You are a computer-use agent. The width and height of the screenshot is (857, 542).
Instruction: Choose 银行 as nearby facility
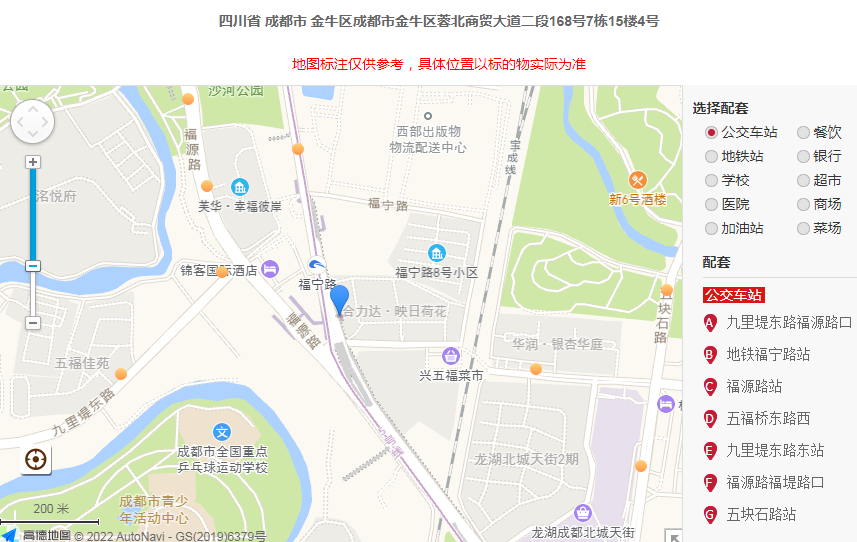[803, 156]
